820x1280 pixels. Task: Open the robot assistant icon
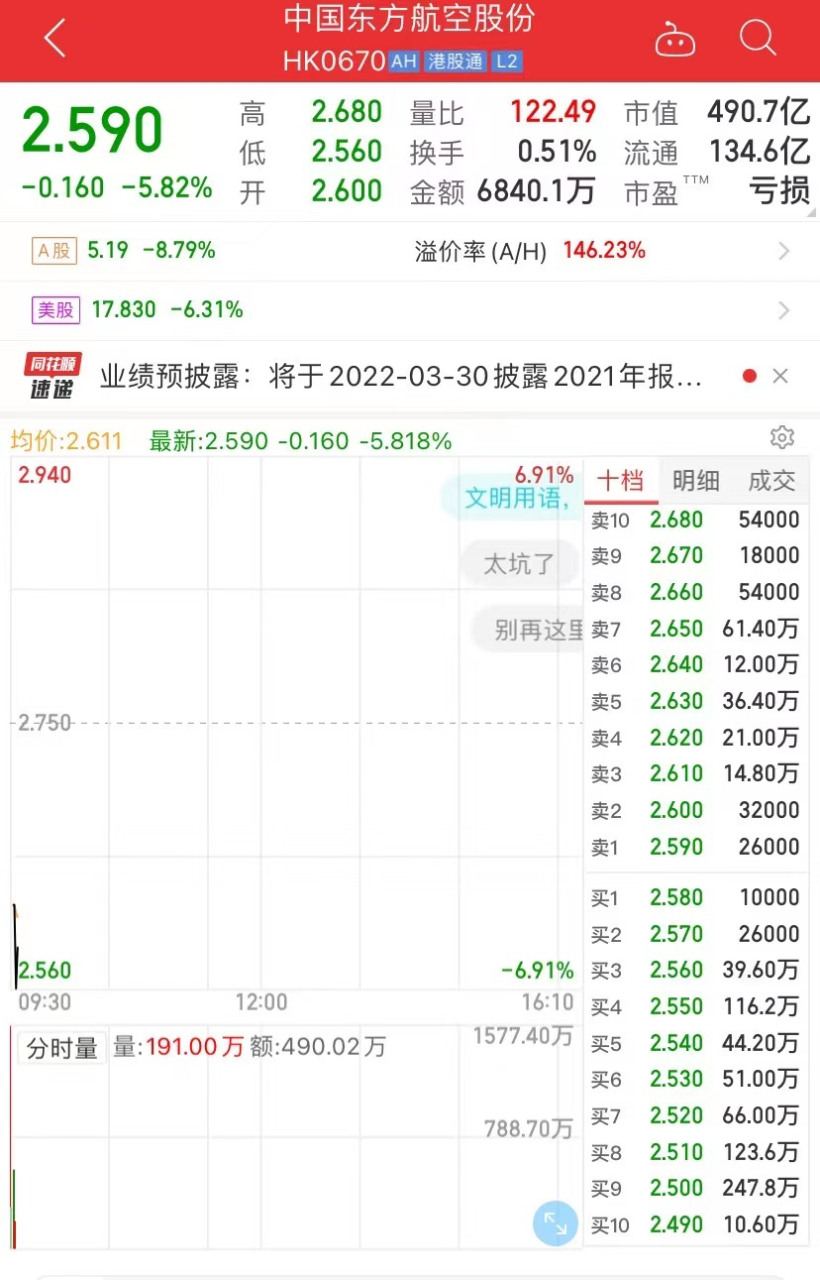click(674, 40)
